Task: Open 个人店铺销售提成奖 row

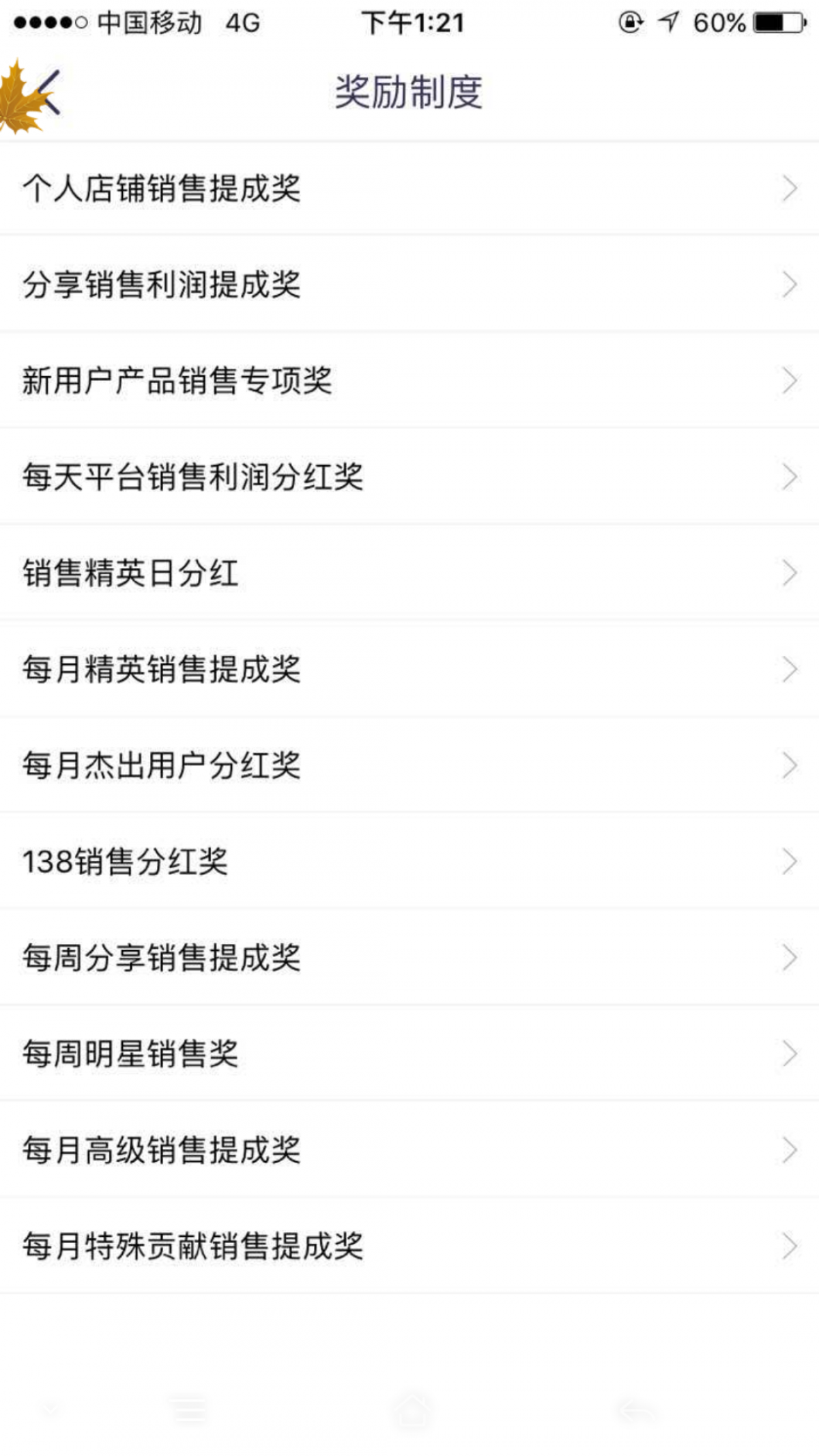Action: coord(409,188)
